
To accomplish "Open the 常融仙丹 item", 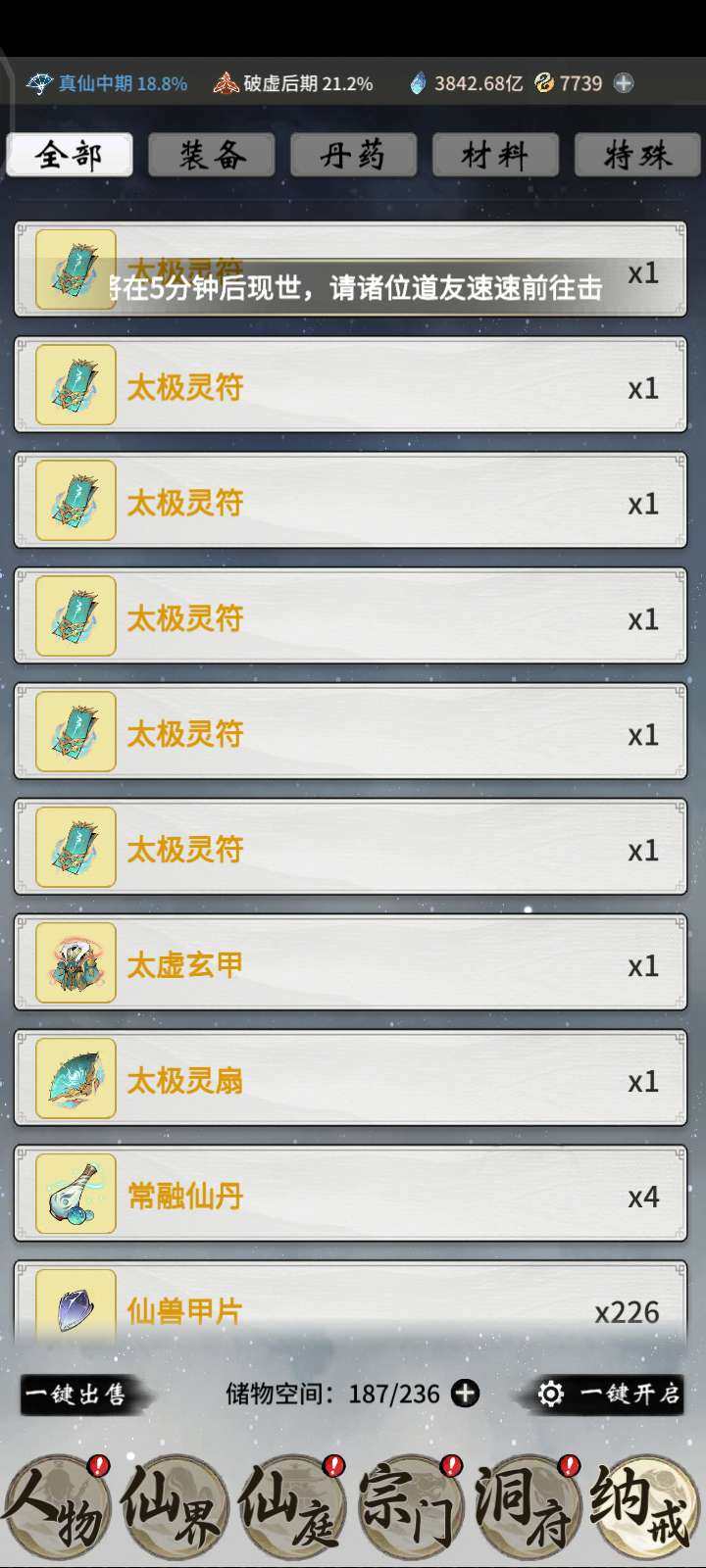I will pyautogui.click(x=350, y=1197).
